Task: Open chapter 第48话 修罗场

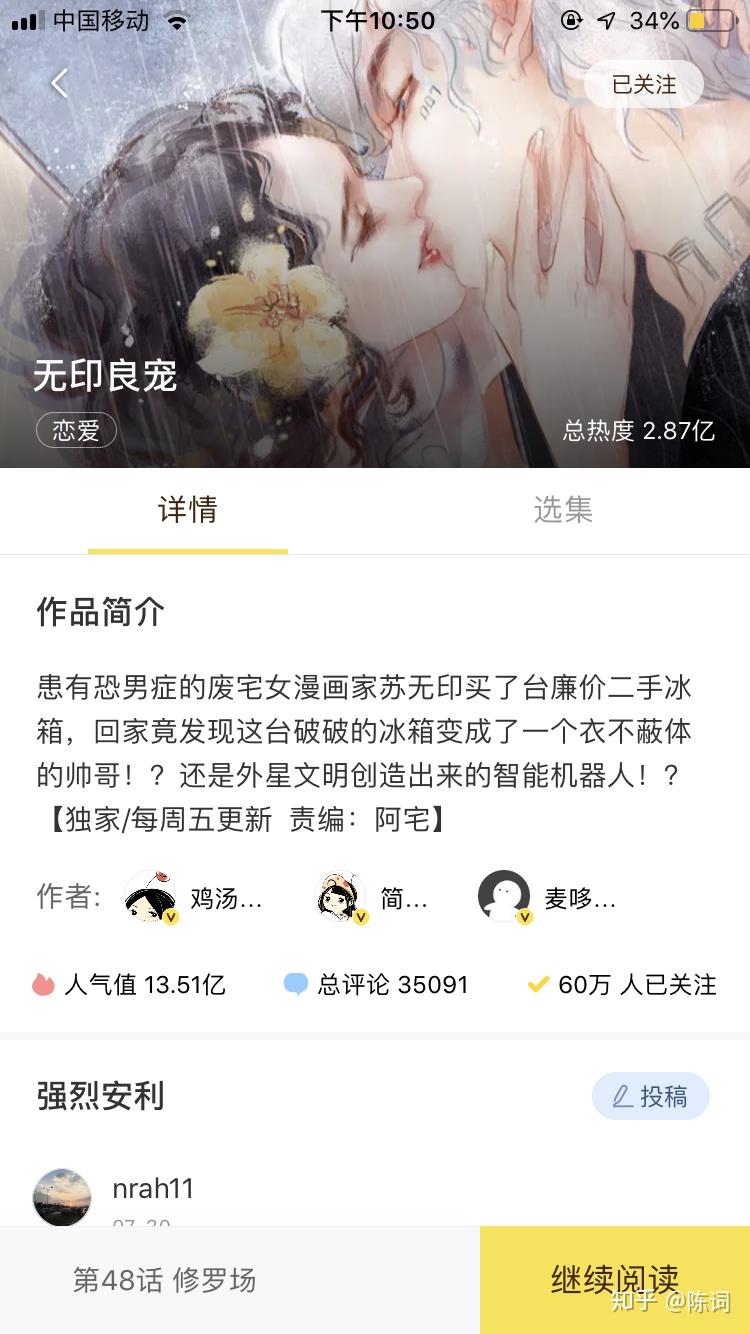Action: click(165, 1280)
